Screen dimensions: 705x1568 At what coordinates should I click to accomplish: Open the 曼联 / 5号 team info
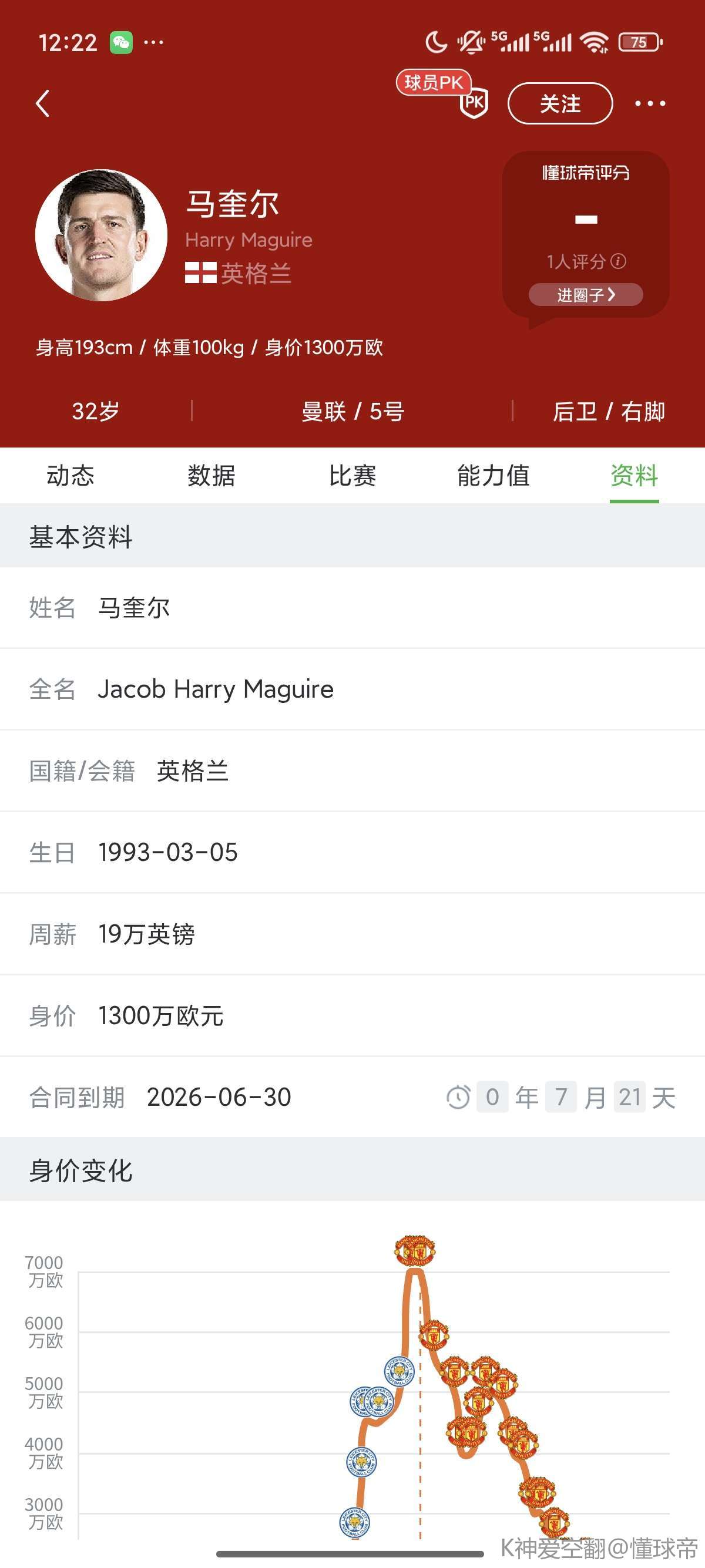[x=352, y=412]
